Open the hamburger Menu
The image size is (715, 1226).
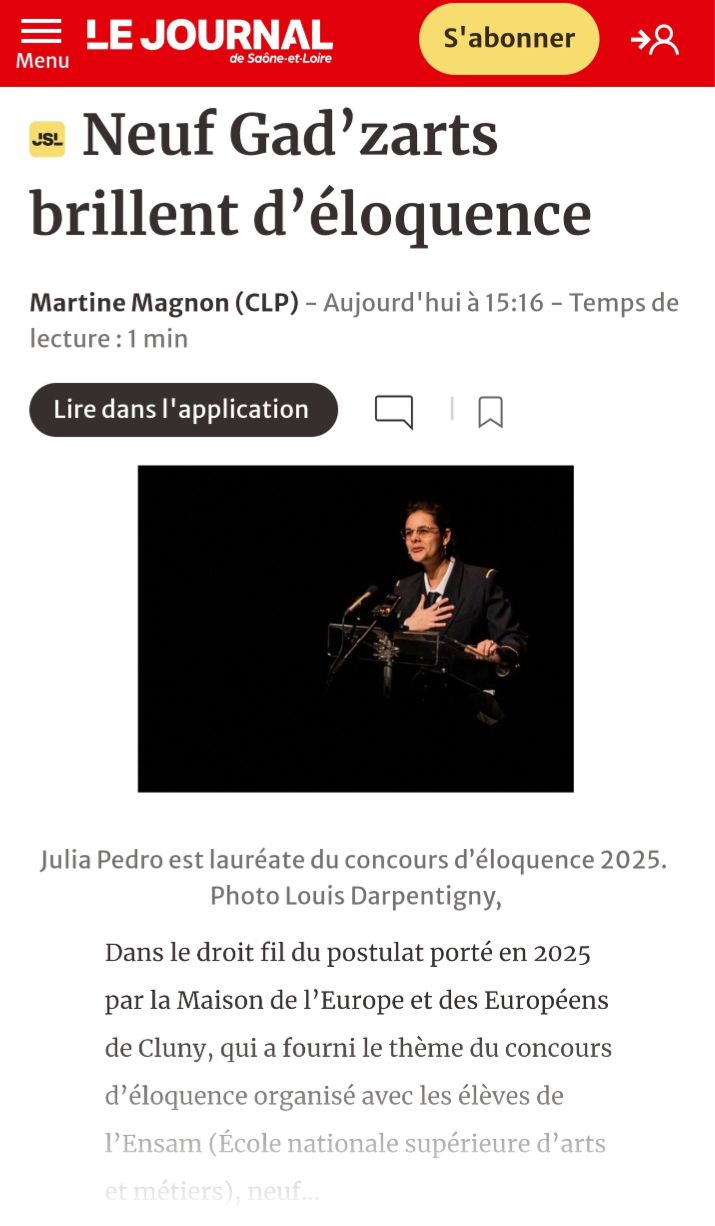(x=41, y=43)
